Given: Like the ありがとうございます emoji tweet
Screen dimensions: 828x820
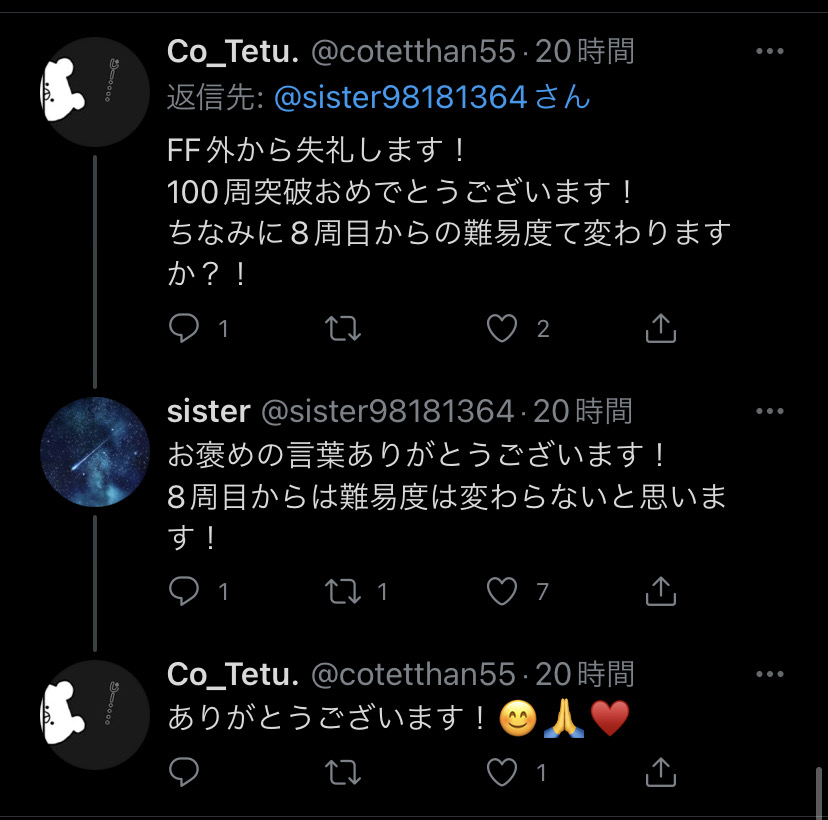Looking at the screenshot, I should [x=502, y=772].
